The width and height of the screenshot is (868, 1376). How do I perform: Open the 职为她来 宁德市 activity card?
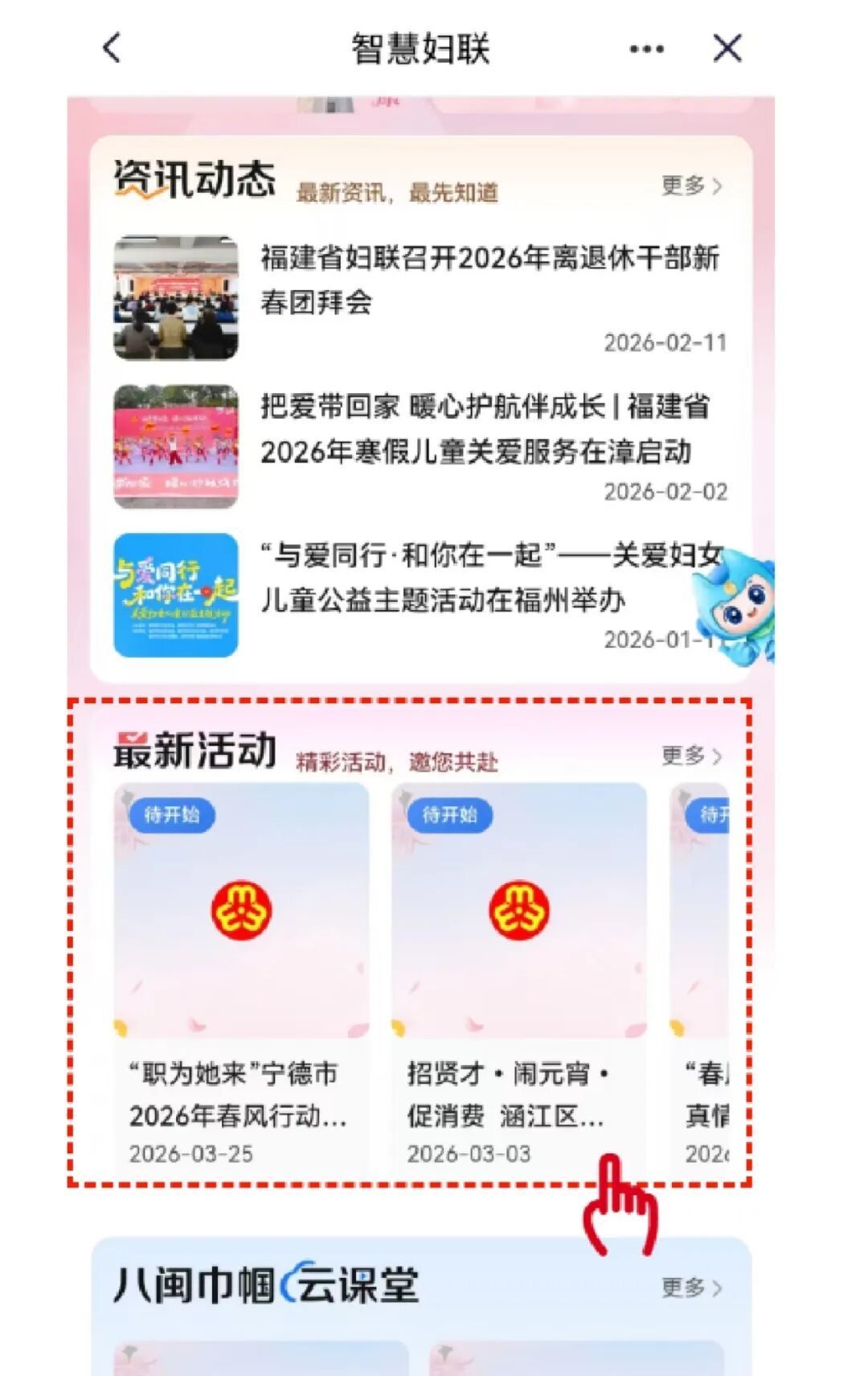point(241,973)
